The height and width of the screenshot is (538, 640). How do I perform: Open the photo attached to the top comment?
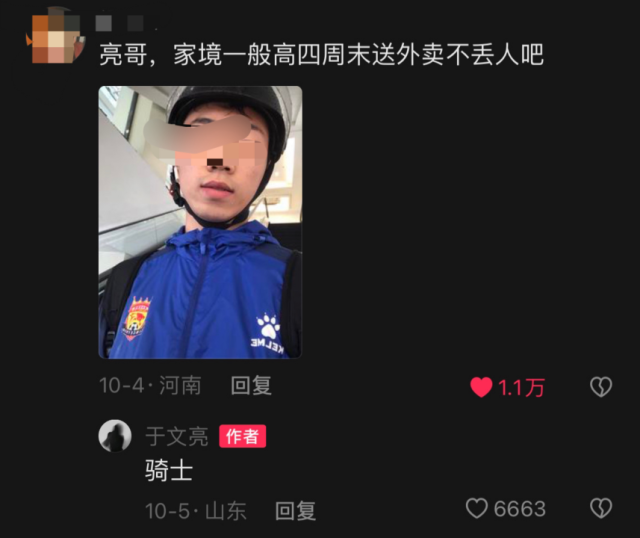[200, 222]
